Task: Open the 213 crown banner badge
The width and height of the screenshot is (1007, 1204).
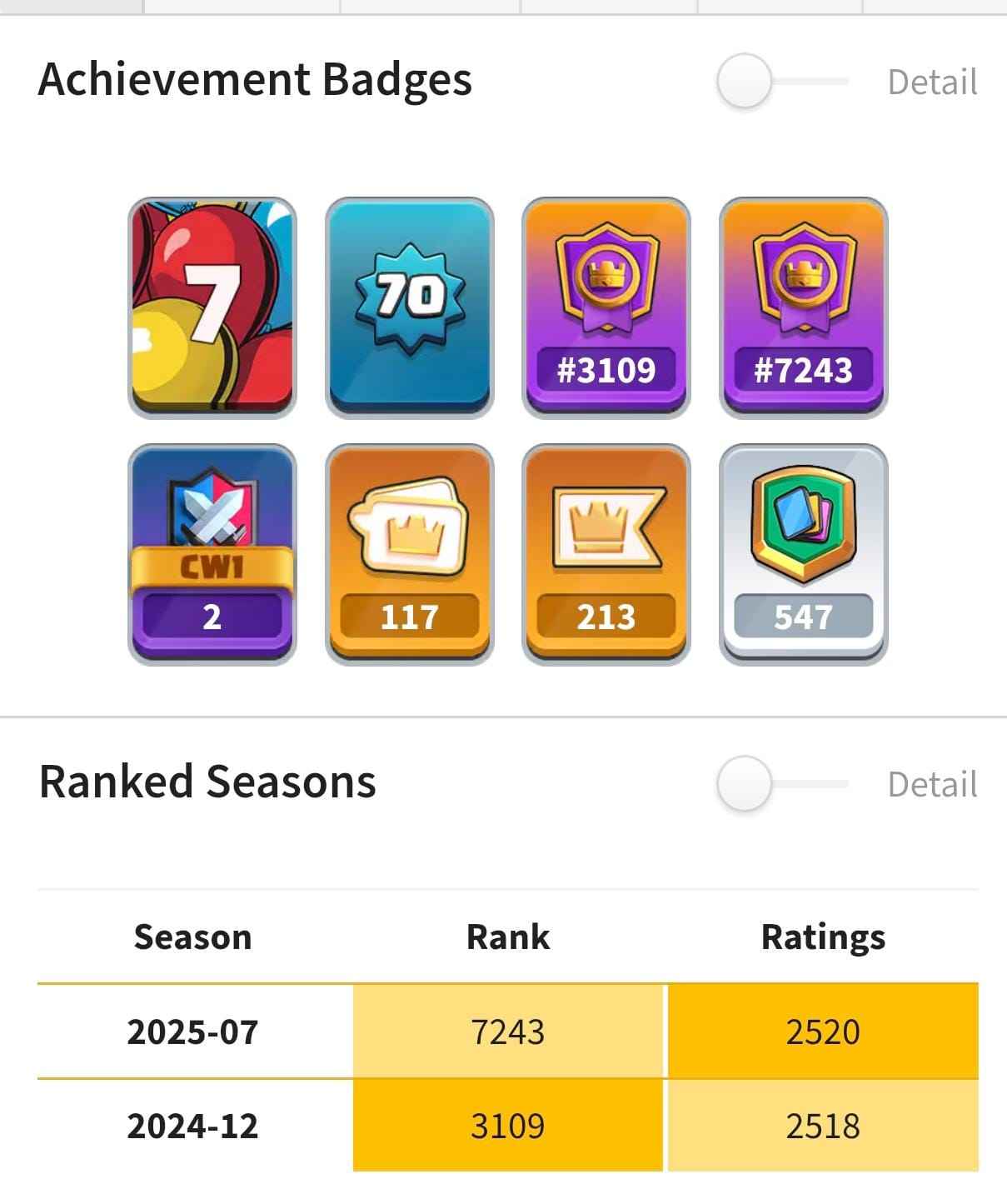Action: (x=606, y=554)
